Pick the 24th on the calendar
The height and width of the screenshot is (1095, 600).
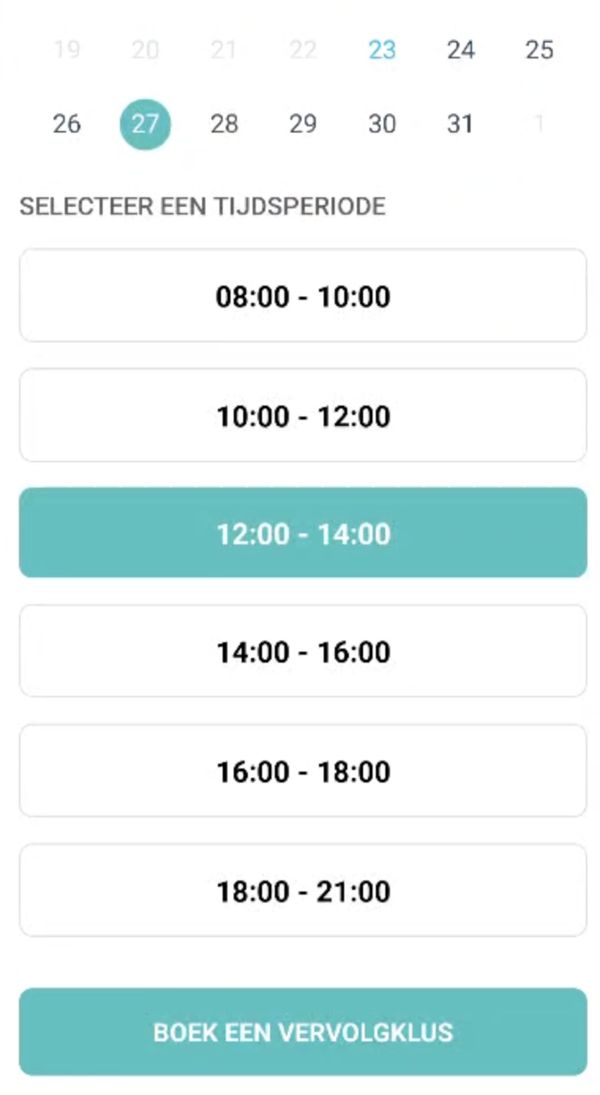pyautogui.click(x=460, y=49)
